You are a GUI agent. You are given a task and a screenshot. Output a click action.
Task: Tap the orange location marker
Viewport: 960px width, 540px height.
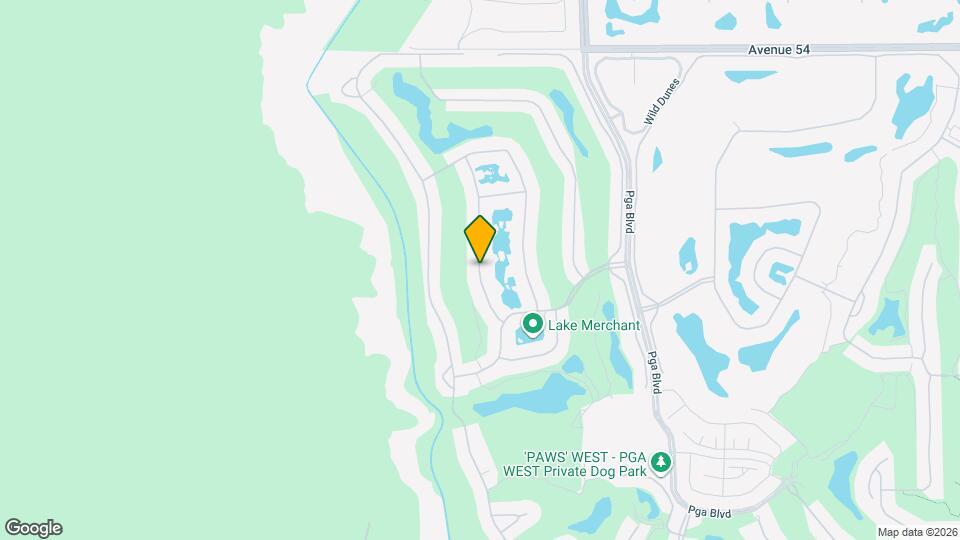[480, 238]
